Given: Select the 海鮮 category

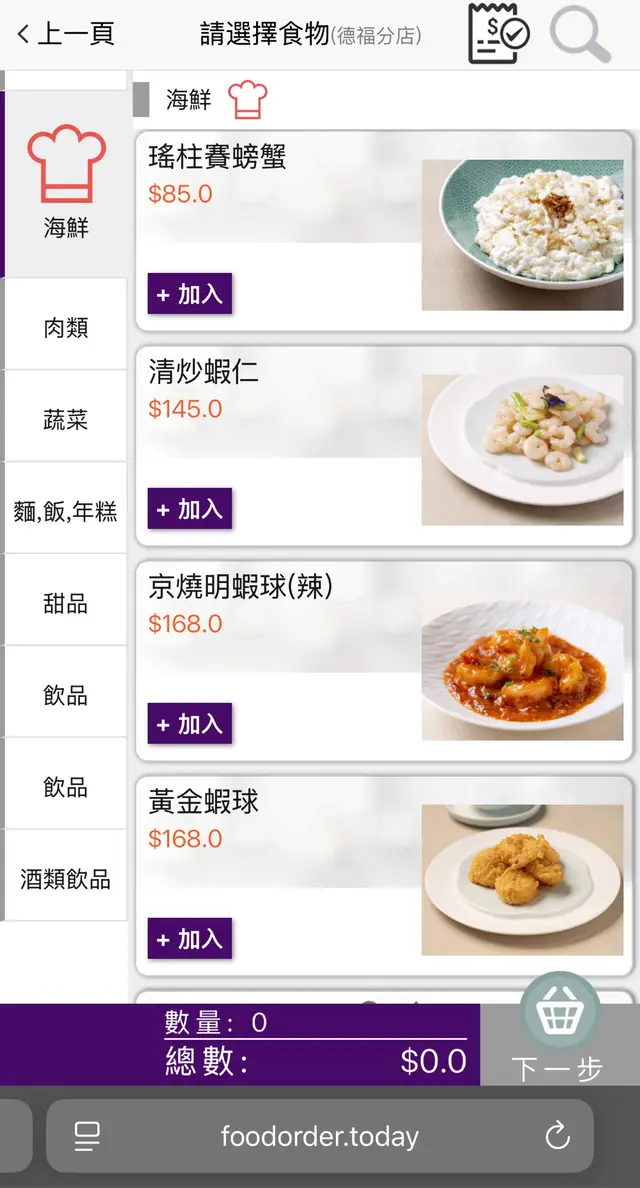Looking at the screenshot, I should pyautogui.click(x=66, y=184).
